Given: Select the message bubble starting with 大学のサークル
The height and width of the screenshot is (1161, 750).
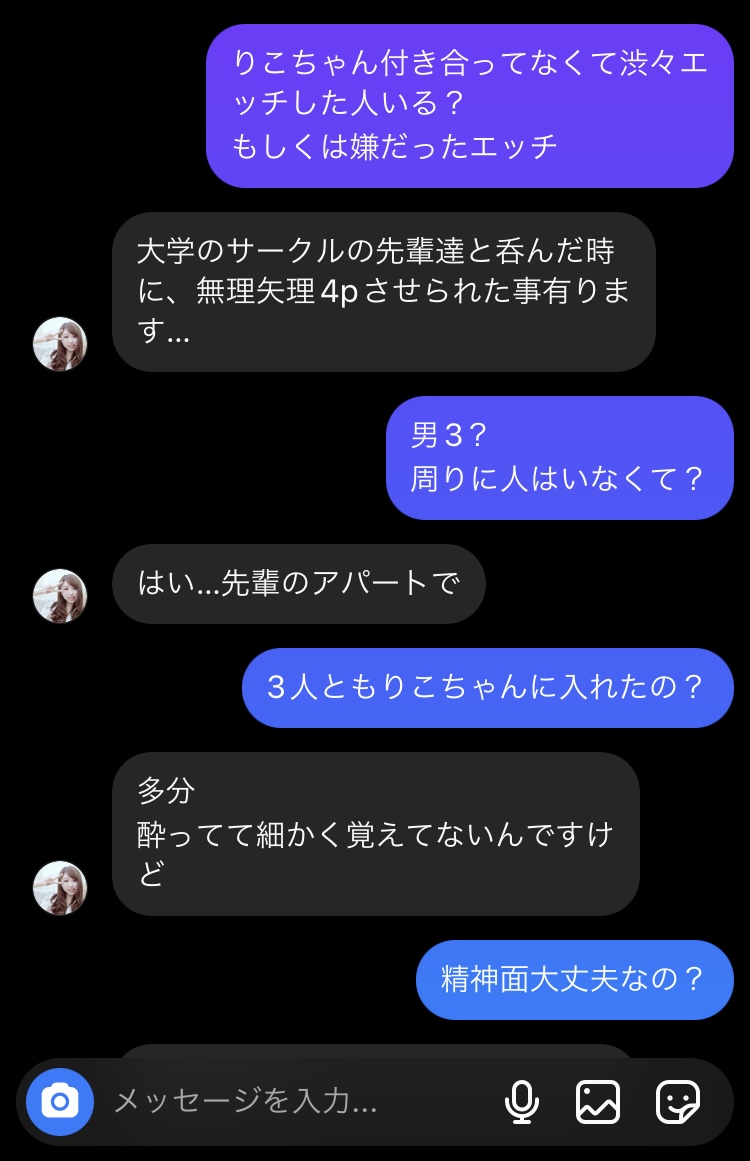Looking at the screenshot, I should pyautogui.click(x=383, y=290).
